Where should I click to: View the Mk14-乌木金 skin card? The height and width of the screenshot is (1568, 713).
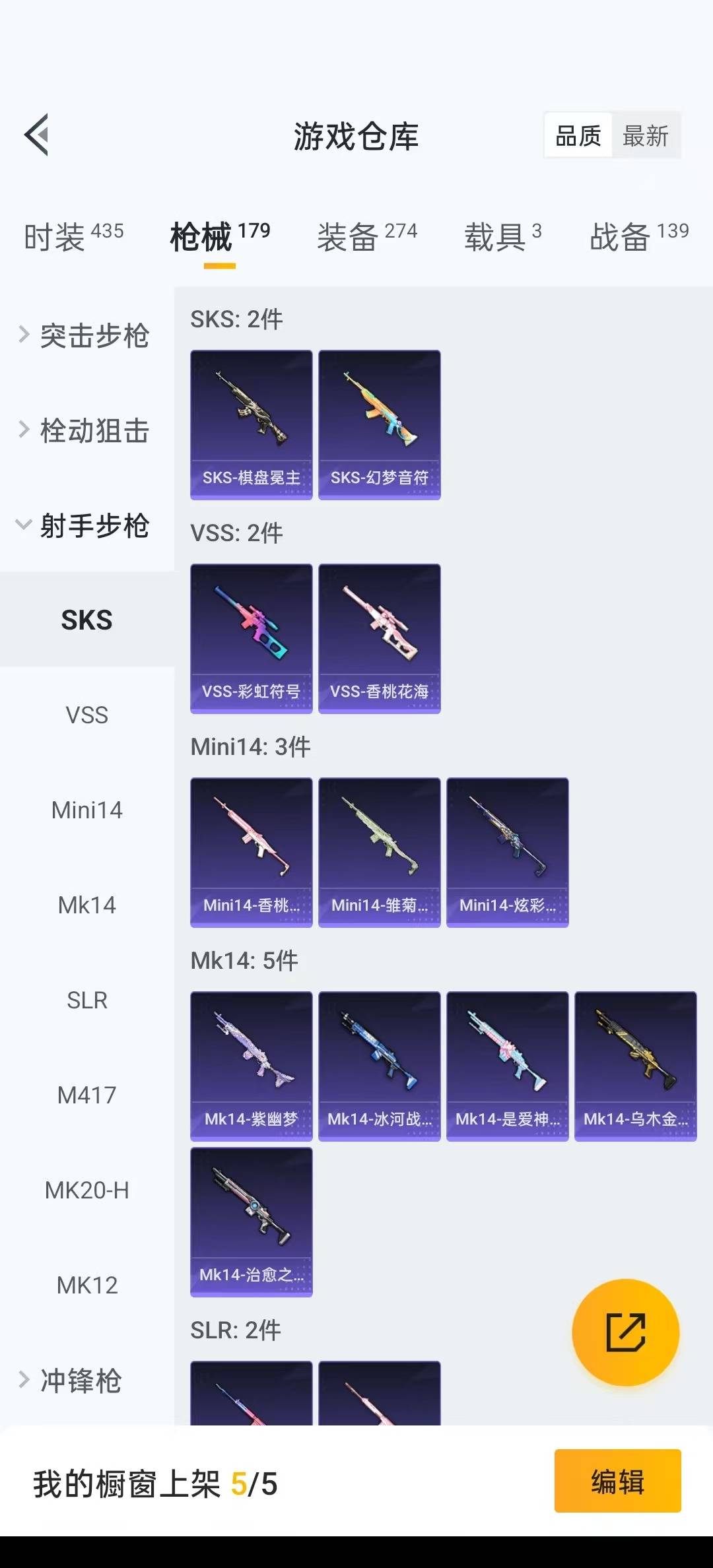click(635, 1066)
